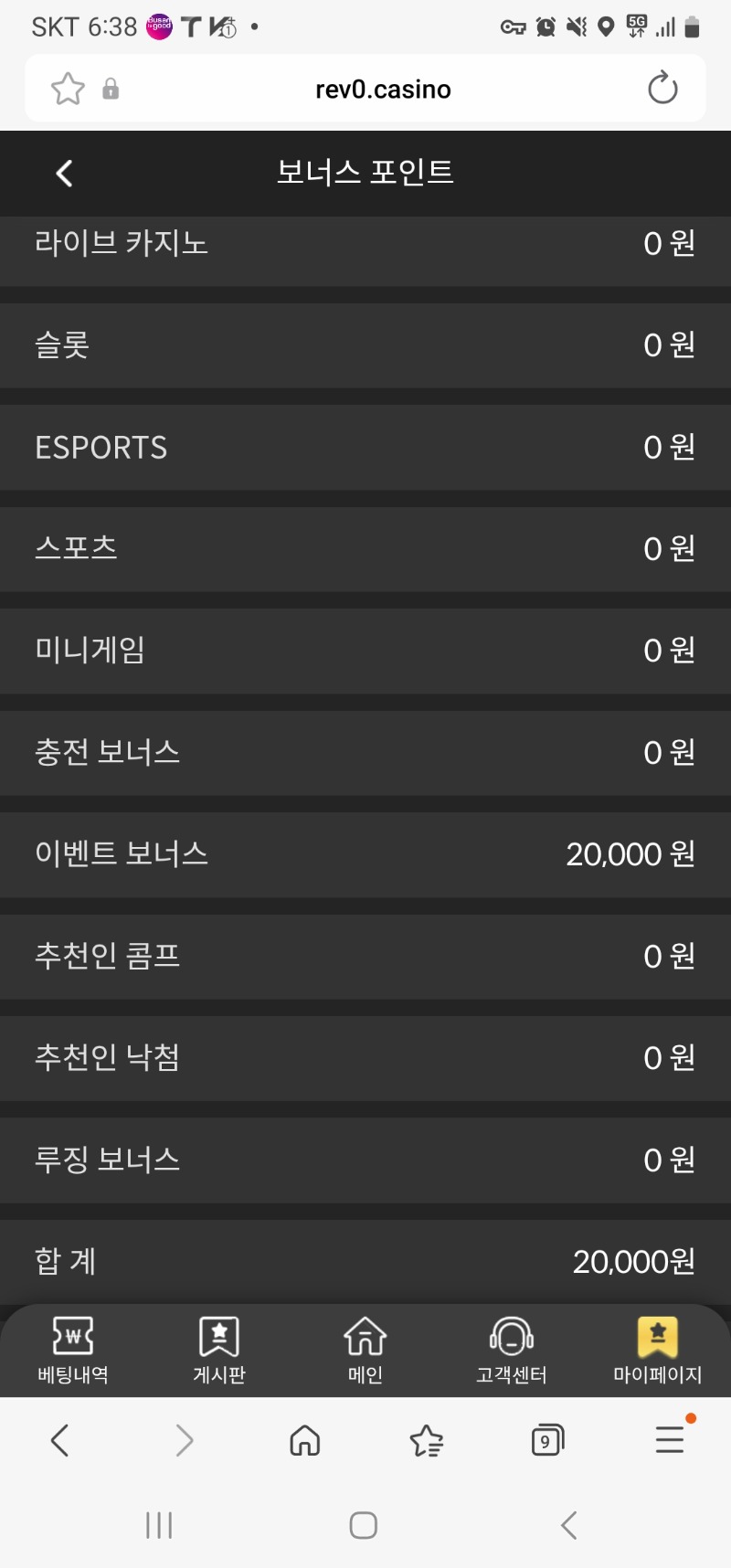This screenshot has height=1568, width=731.
Task: Open the browser bookmarks list
Action: 426,1441
